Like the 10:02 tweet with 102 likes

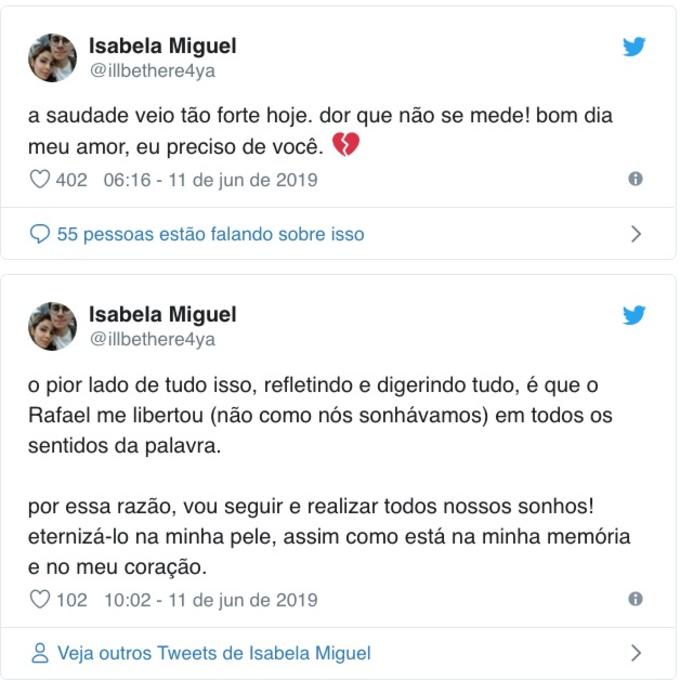pyautogui.click(x=40, y=600)
